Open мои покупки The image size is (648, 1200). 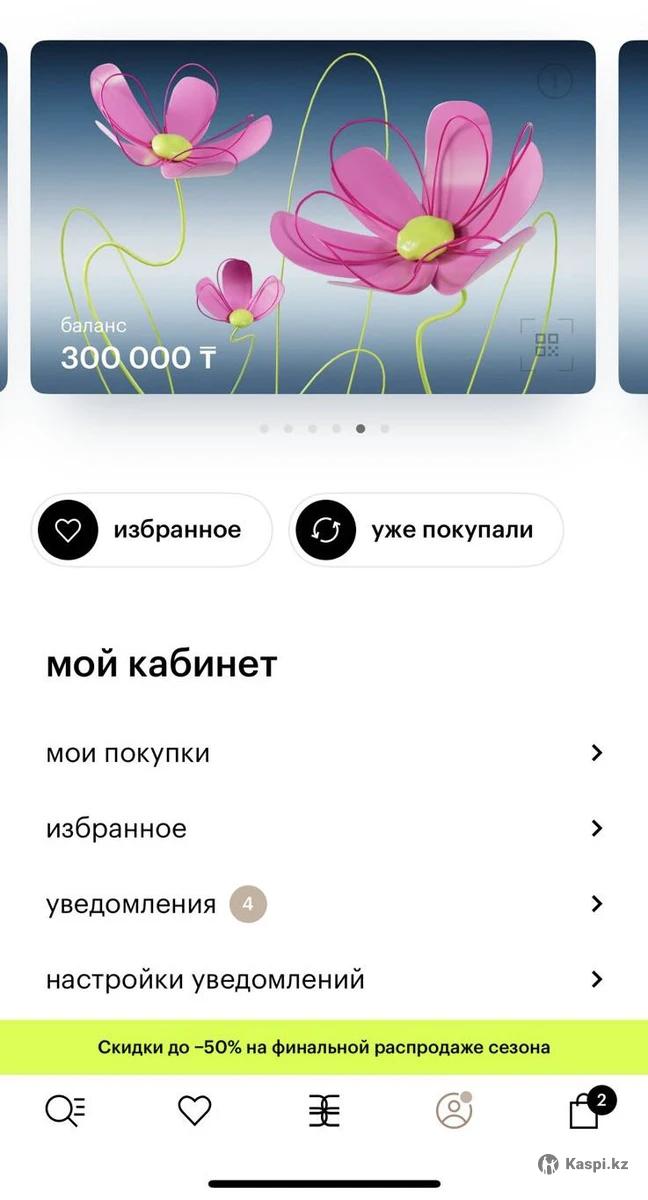click(x=324, y=753)
